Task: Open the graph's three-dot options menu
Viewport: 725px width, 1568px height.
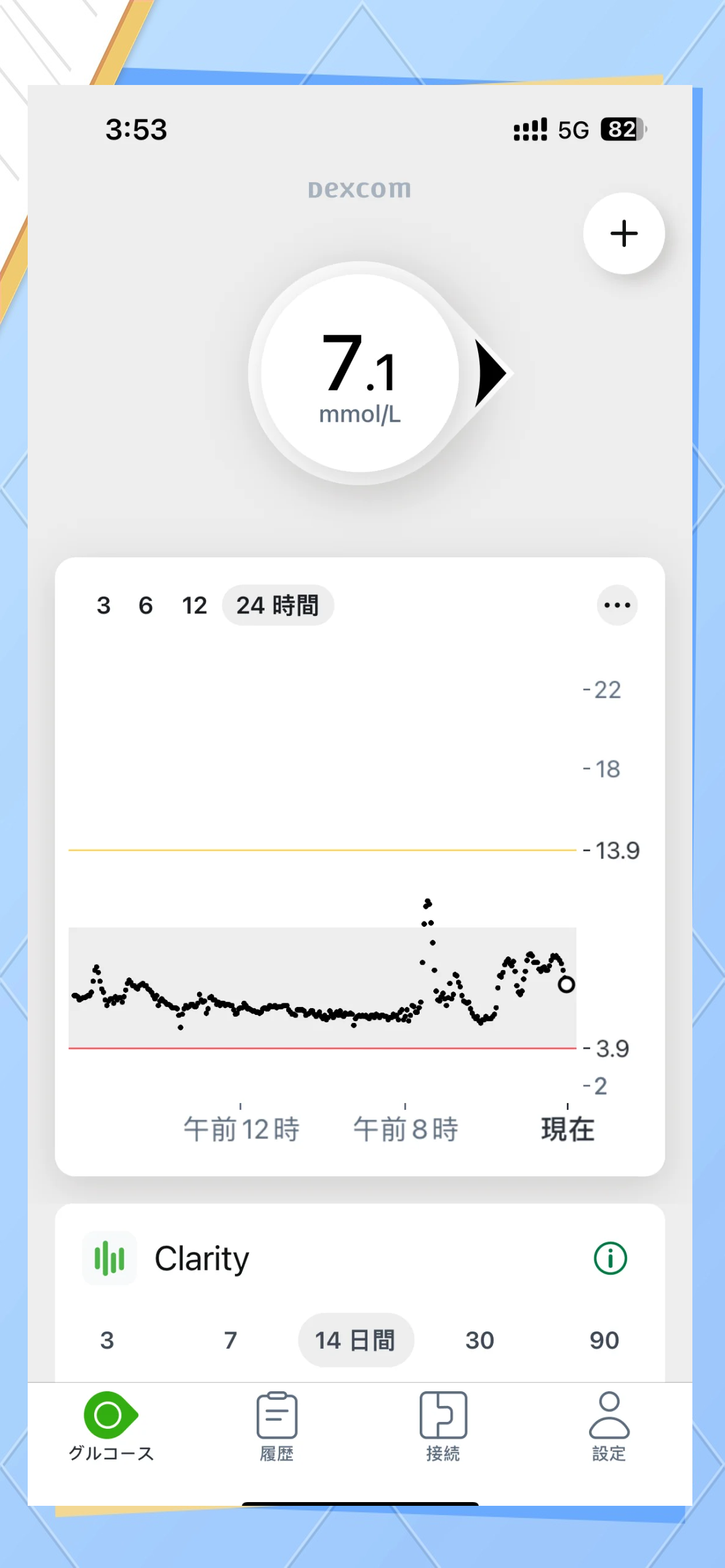Action: [x=617, y=605]
